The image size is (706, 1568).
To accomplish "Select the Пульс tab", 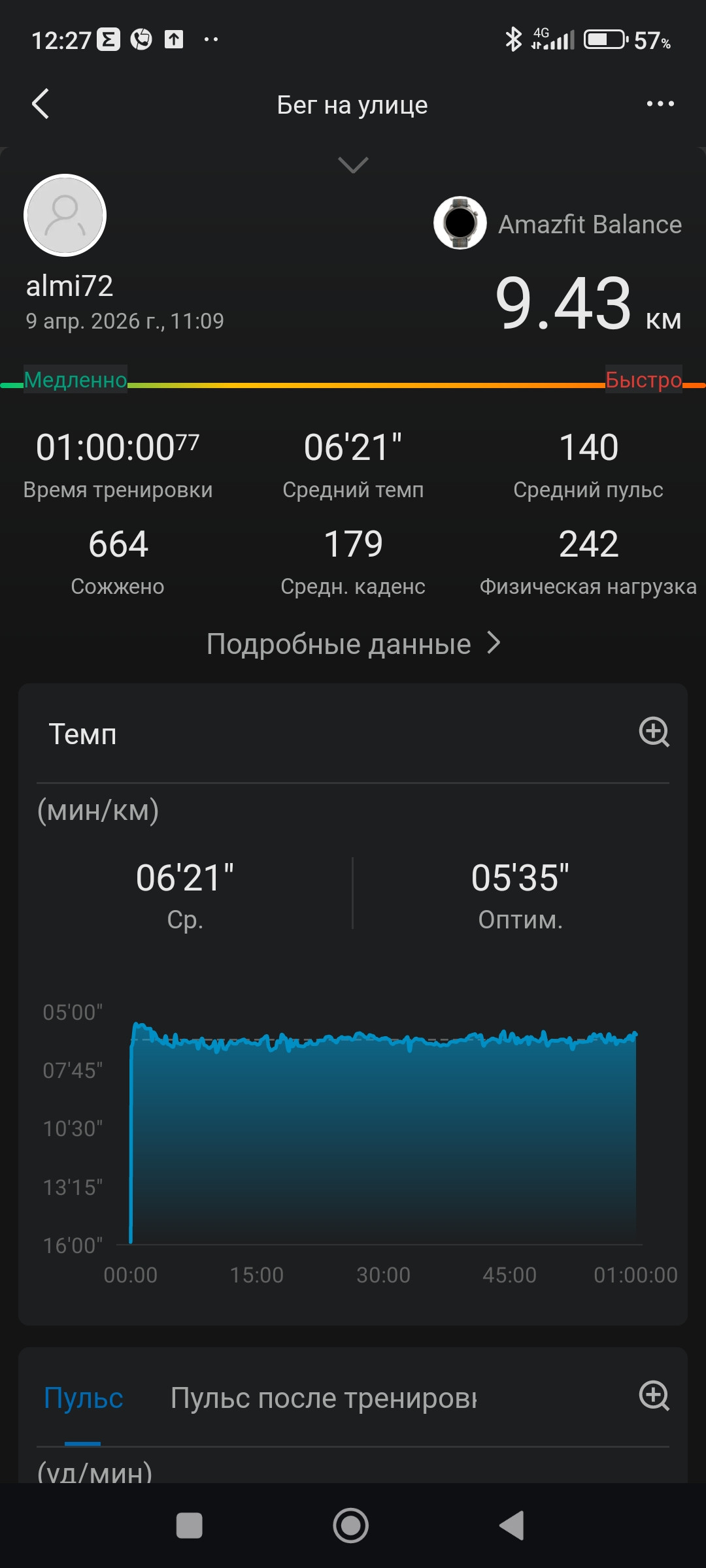I will tap(83, 1398).
